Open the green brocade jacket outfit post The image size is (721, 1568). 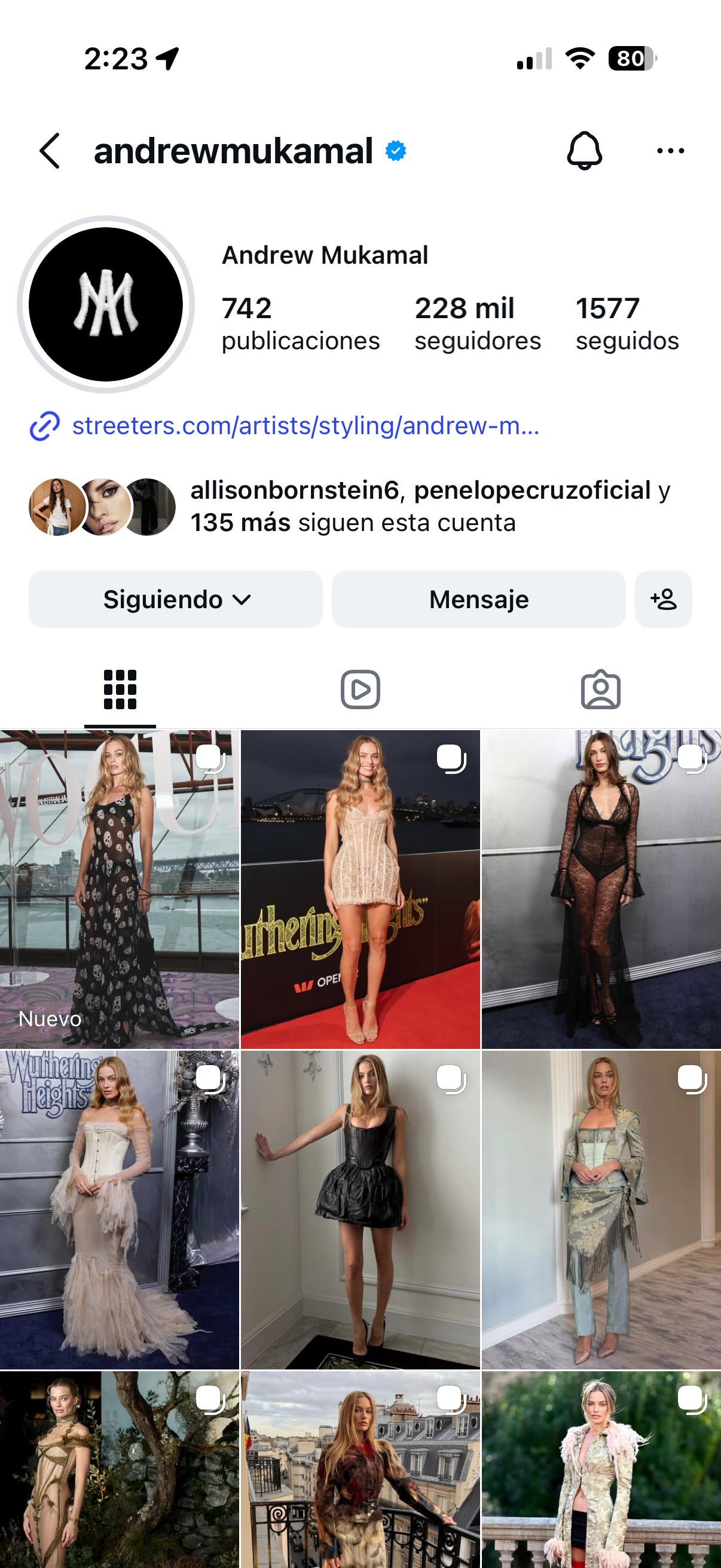click(601, 1210)
